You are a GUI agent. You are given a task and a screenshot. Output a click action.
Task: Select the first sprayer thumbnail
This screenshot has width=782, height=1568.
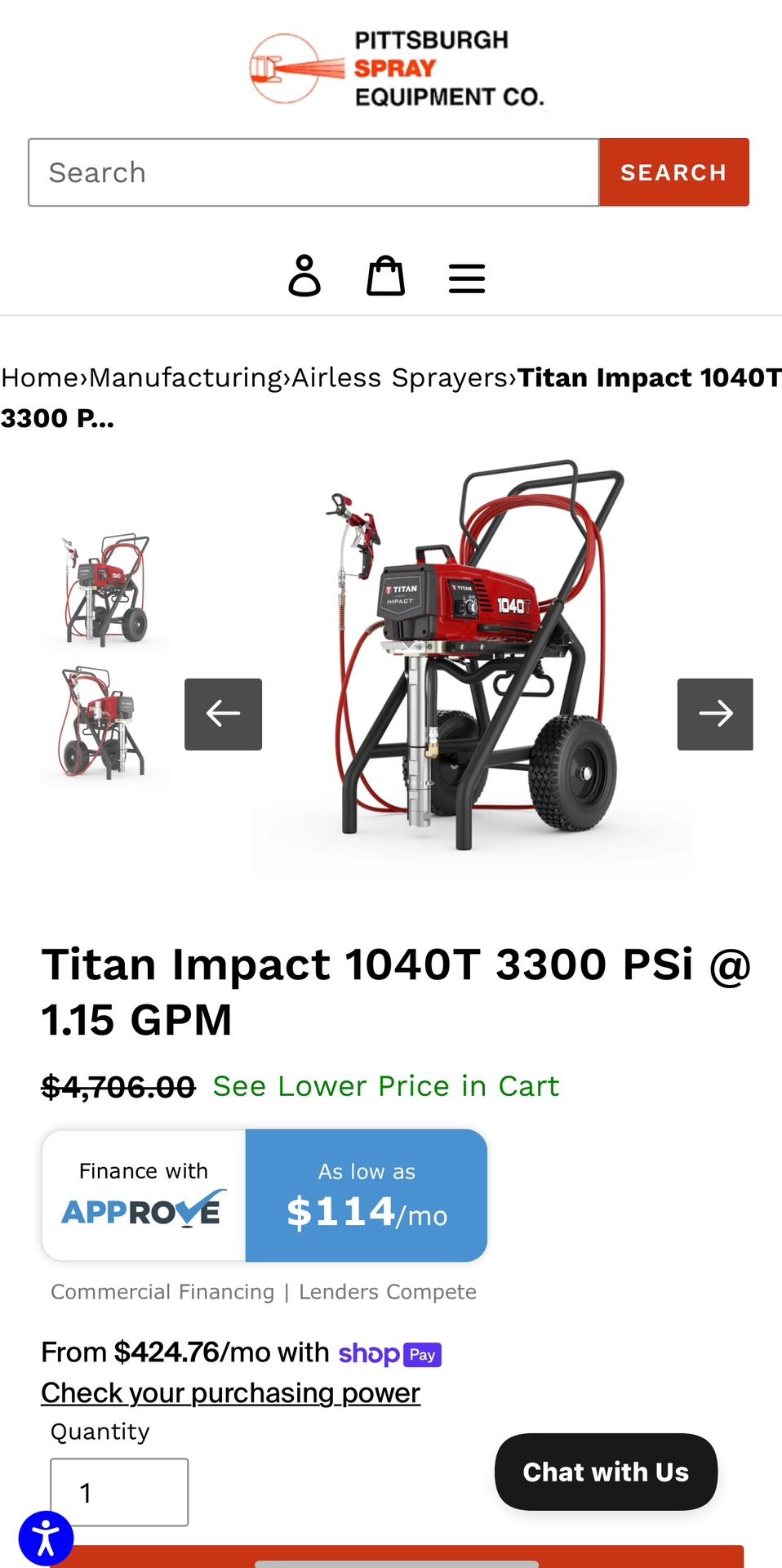[x=105, y=588]
